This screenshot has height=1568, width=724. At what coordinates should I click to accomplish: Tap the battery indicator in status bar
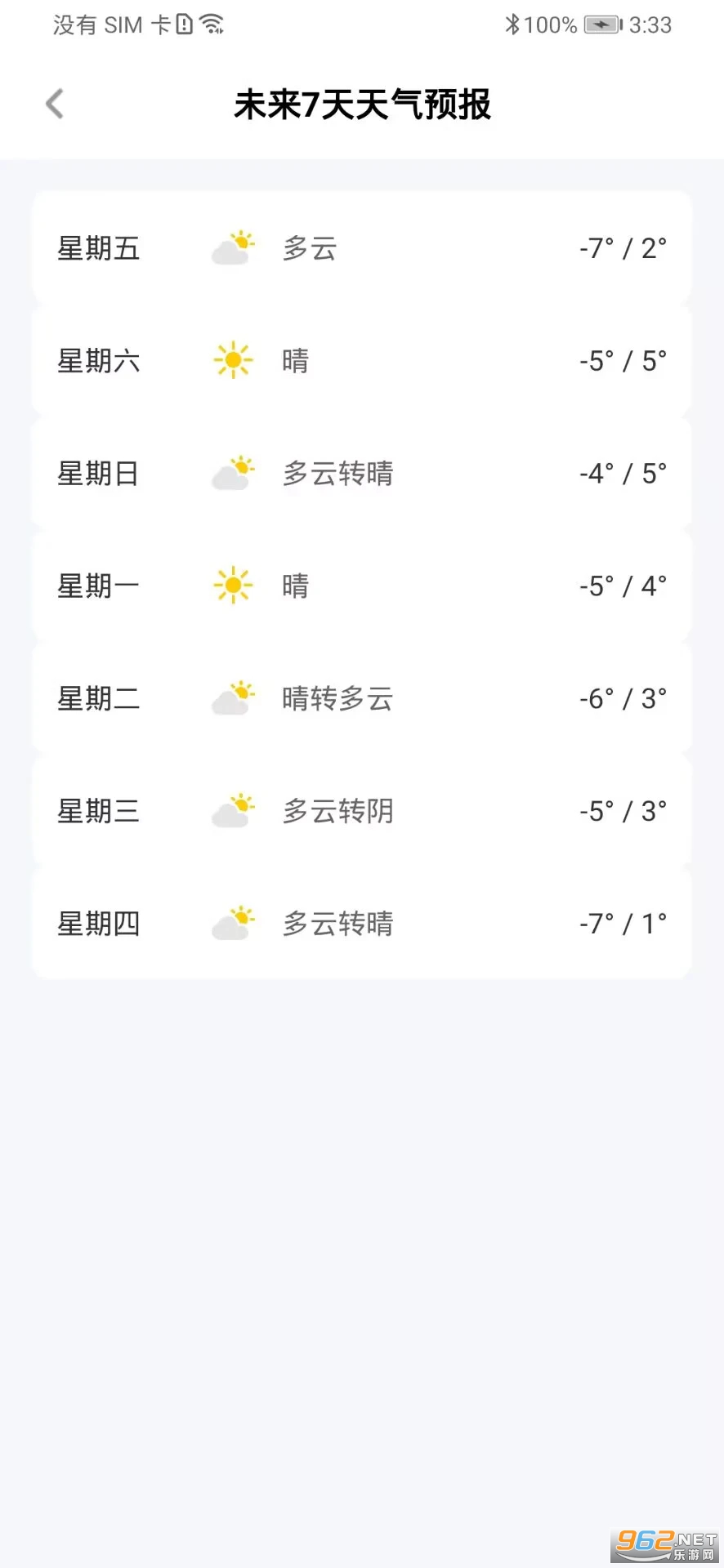pyautogui.click(x=602, y=24)
